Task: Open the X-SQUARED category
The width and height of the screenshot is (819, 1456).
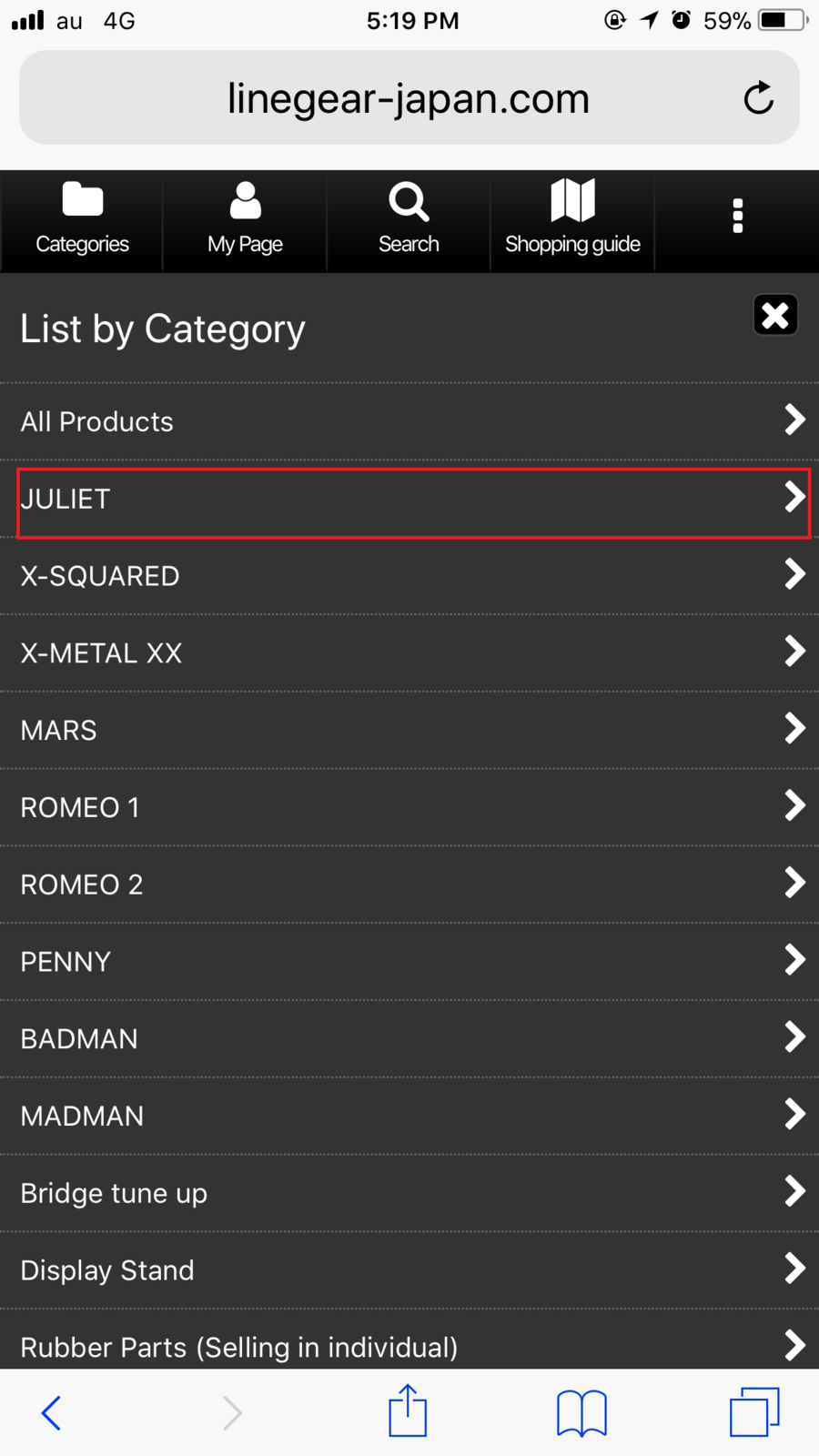Action: coord(409,576)
